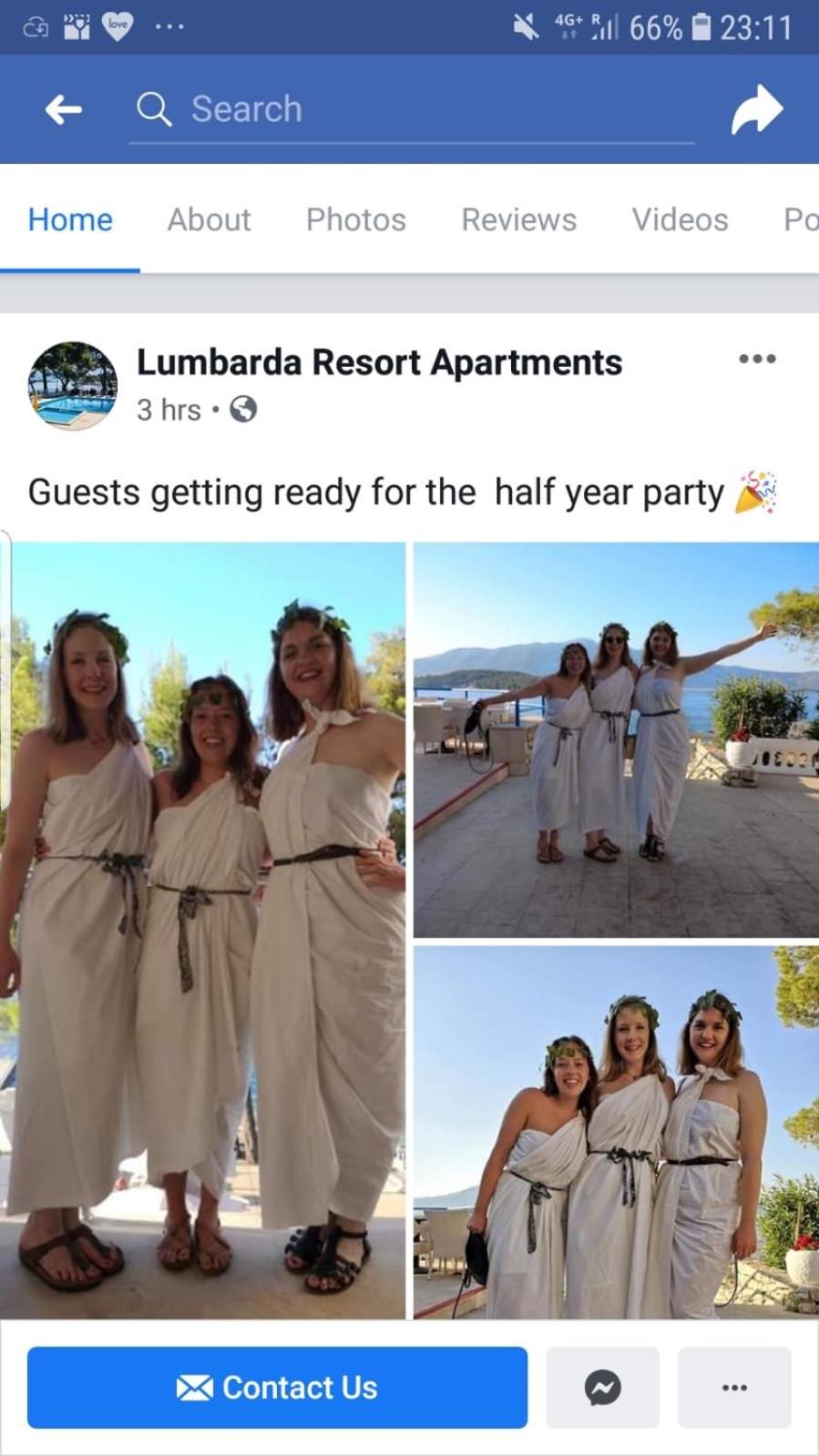The width and height of the screenshot is (819, 1456).
Task: Open the large left photo of three guests
Action: tap(202, 930)
